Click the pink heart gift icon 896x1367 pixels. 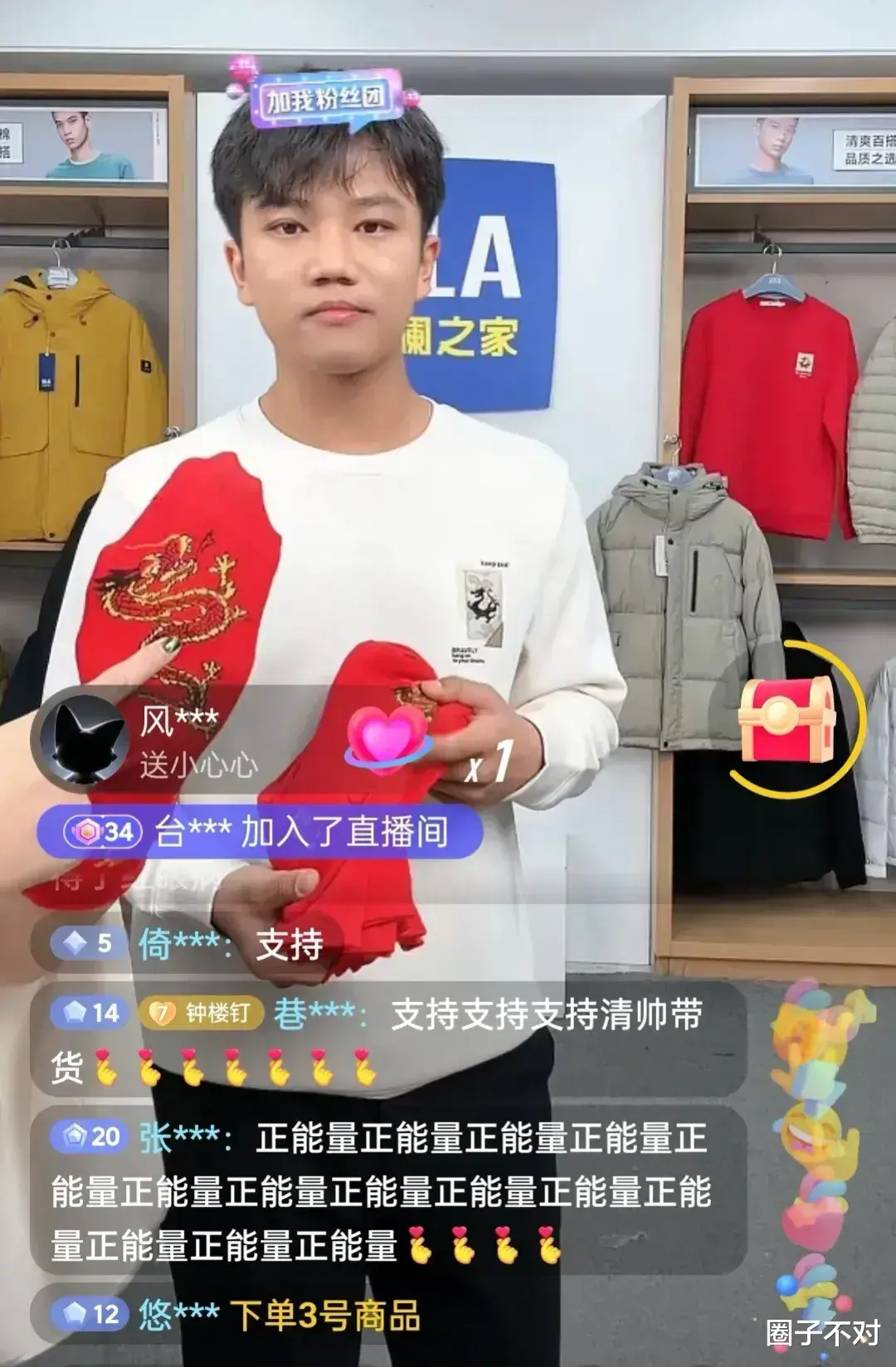tap(387, 738)
